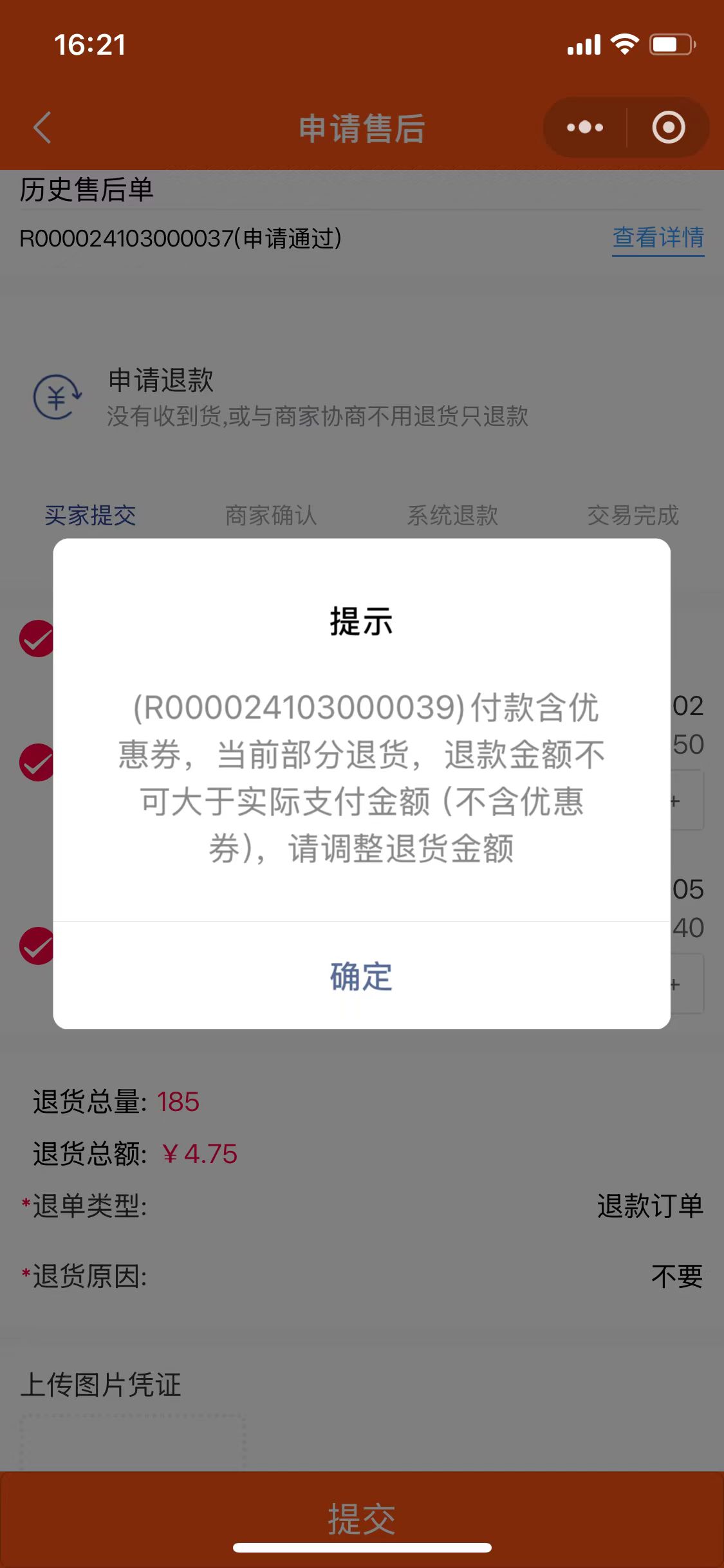The height and width of the screenshot is (1568, 724).
Task: Tap the 提交 button
Action: [362, 1518]
